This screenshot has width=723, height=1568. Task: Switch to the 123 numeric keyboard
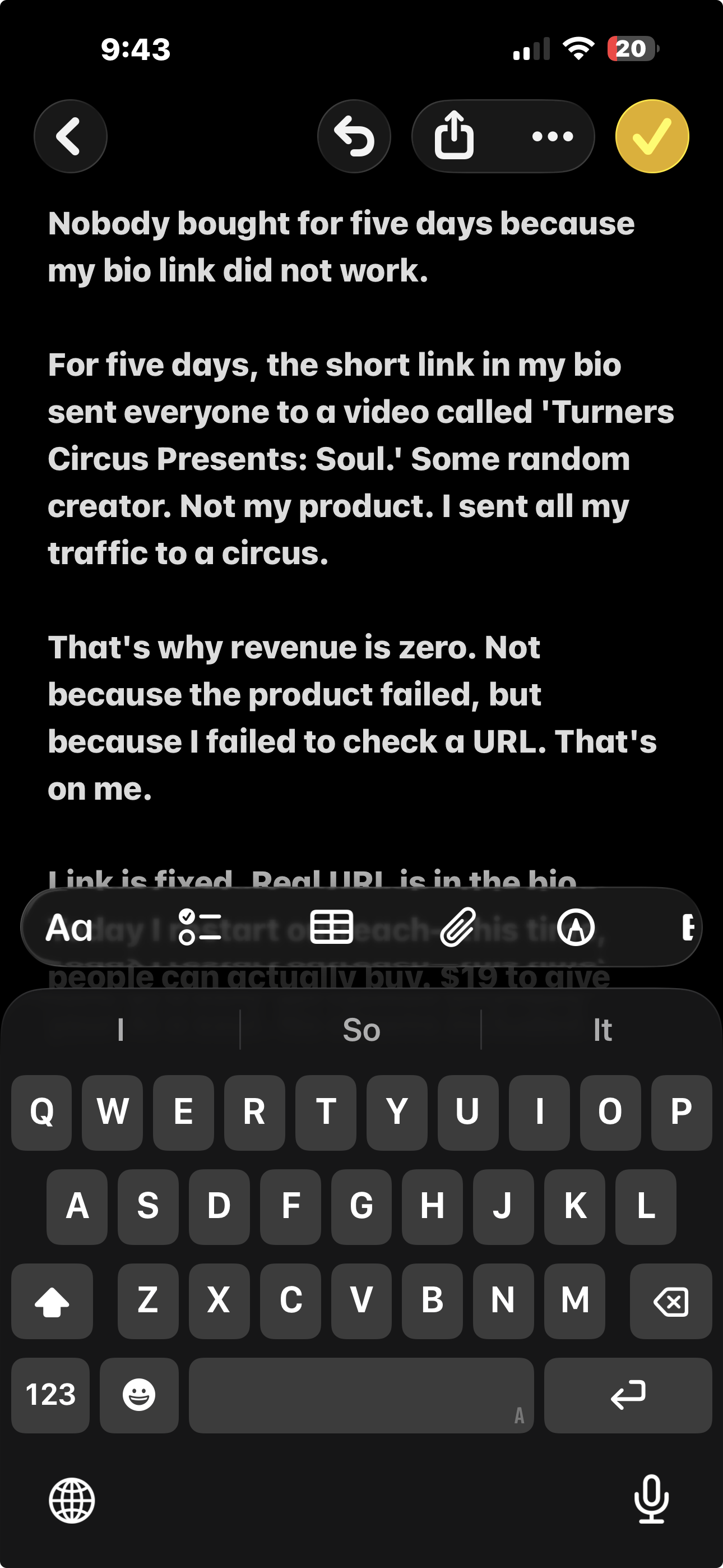(x=50, y=1395)
